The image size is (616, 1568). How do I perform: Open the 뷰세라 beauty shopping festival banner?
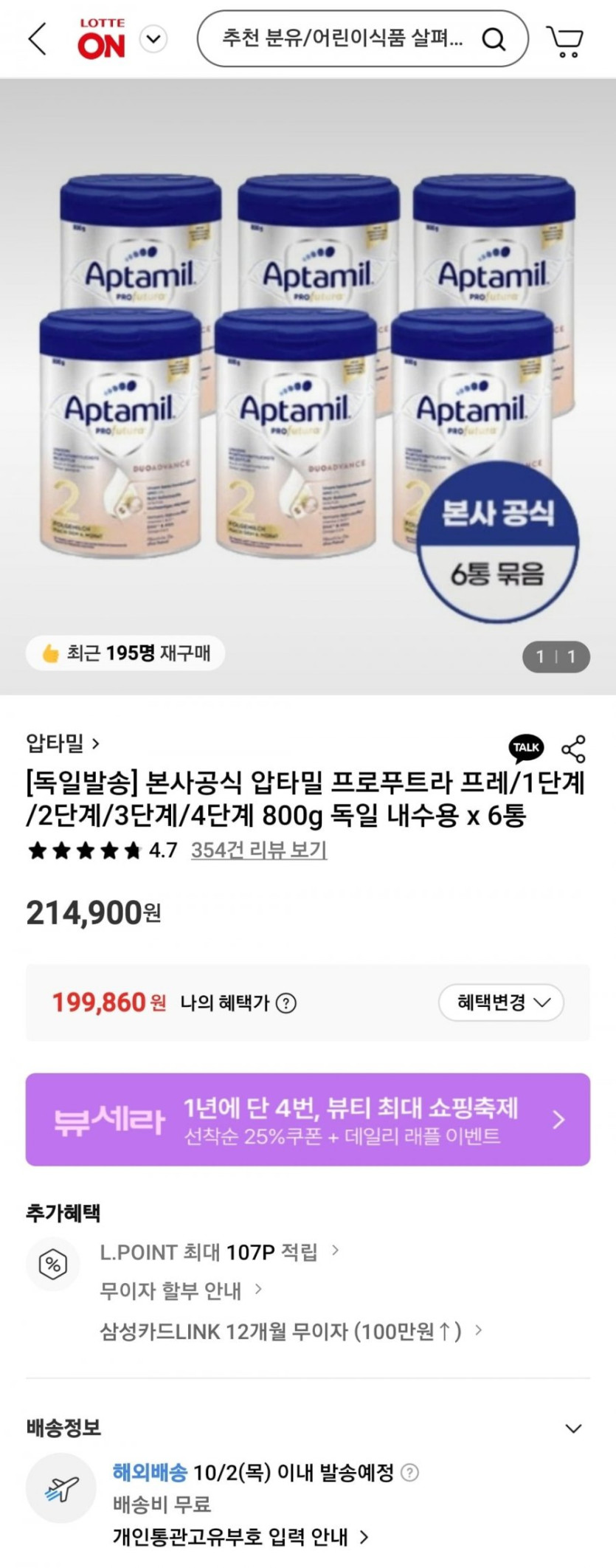308,1119
